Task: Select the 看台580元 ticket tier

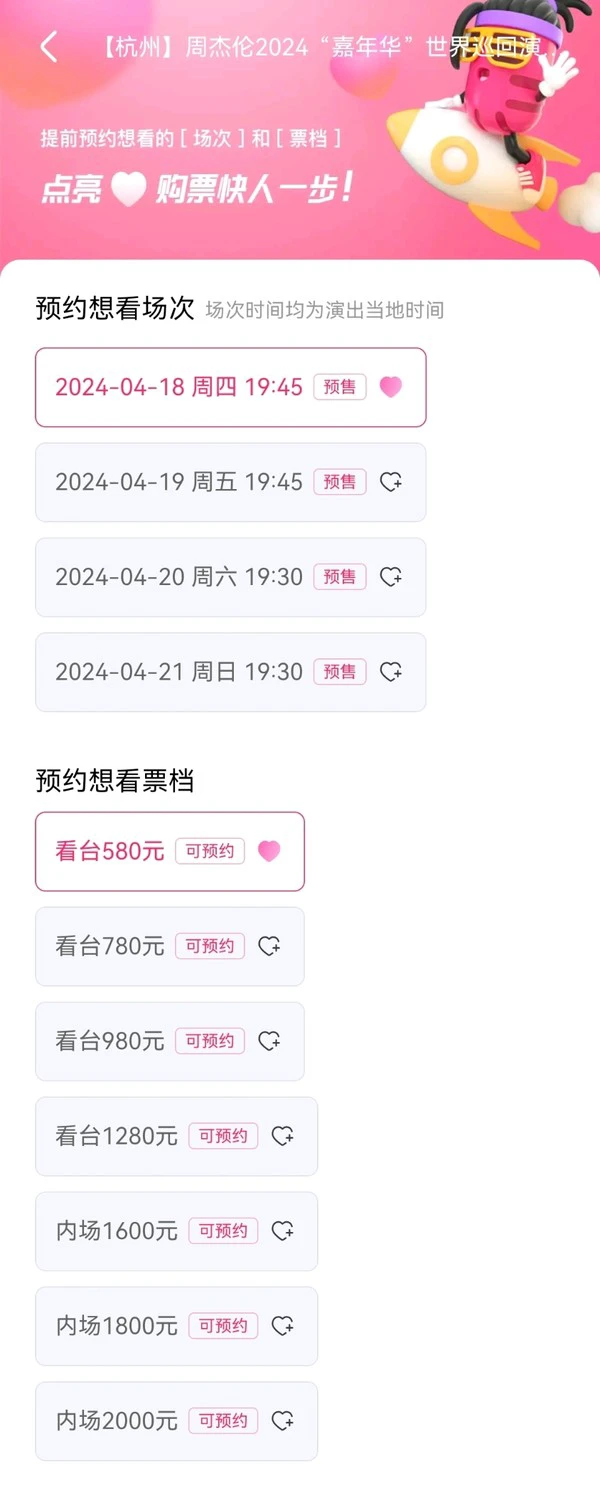Action: [169, 851]
